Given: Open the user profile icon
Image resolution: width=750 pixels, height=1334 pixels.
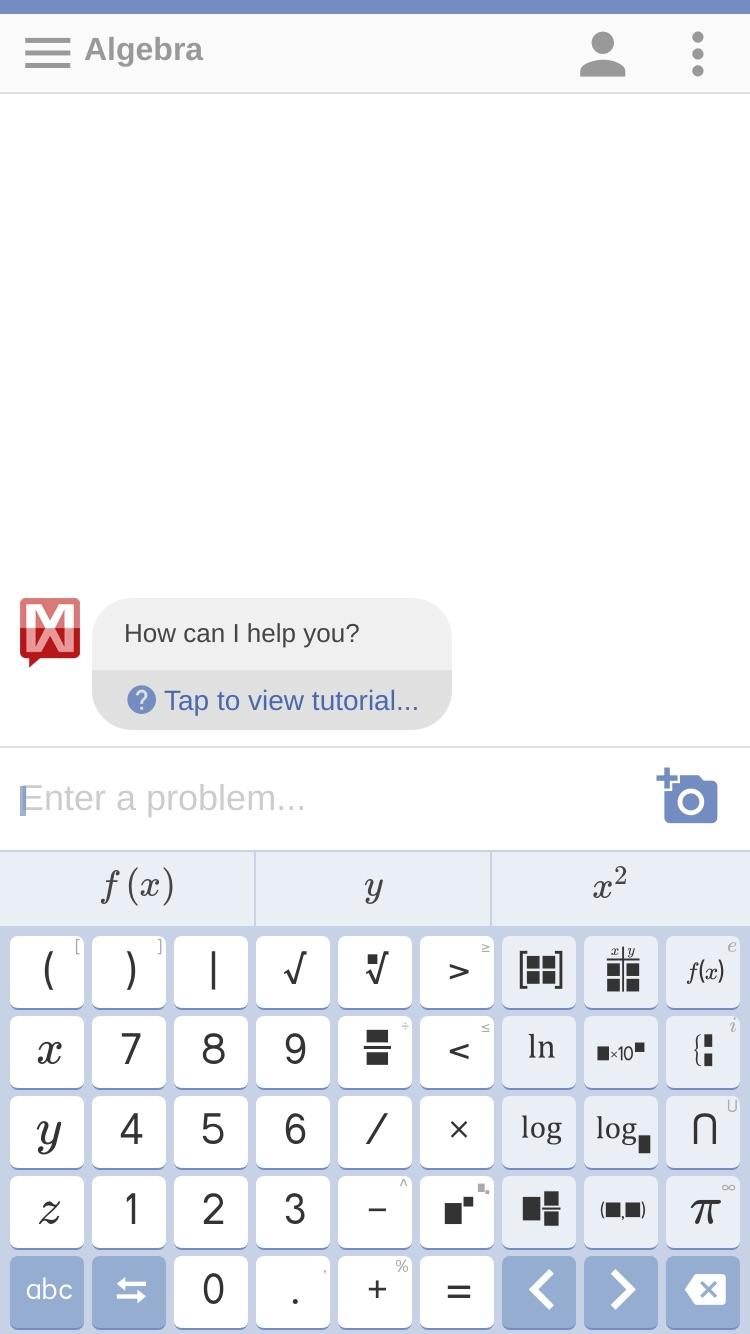Looking at the screenshot, I should pyautogui.click(x=602, y=54).
